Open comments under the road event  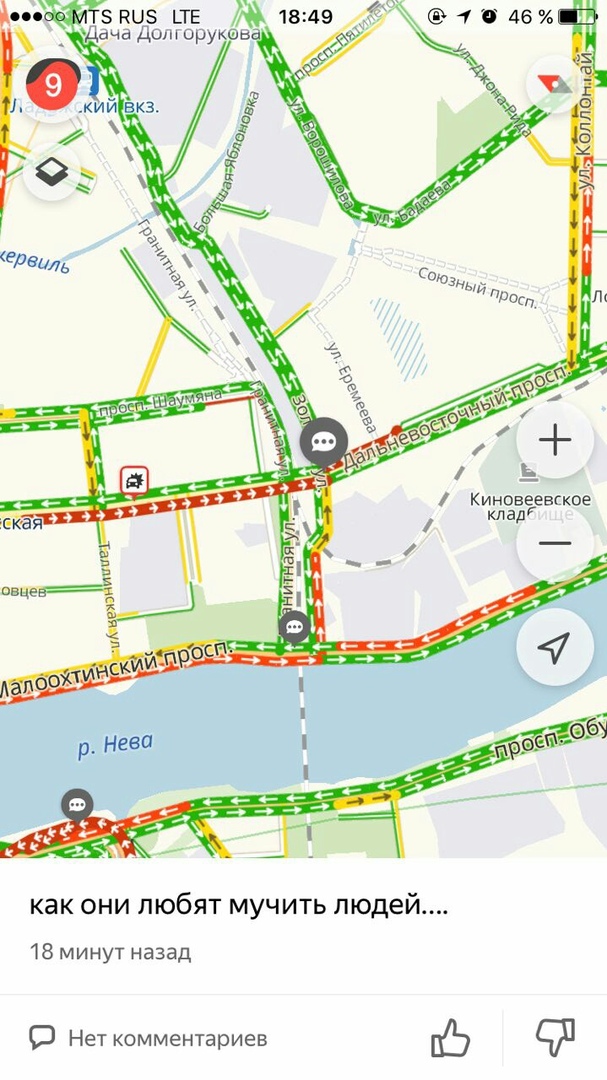[149, 1038]
